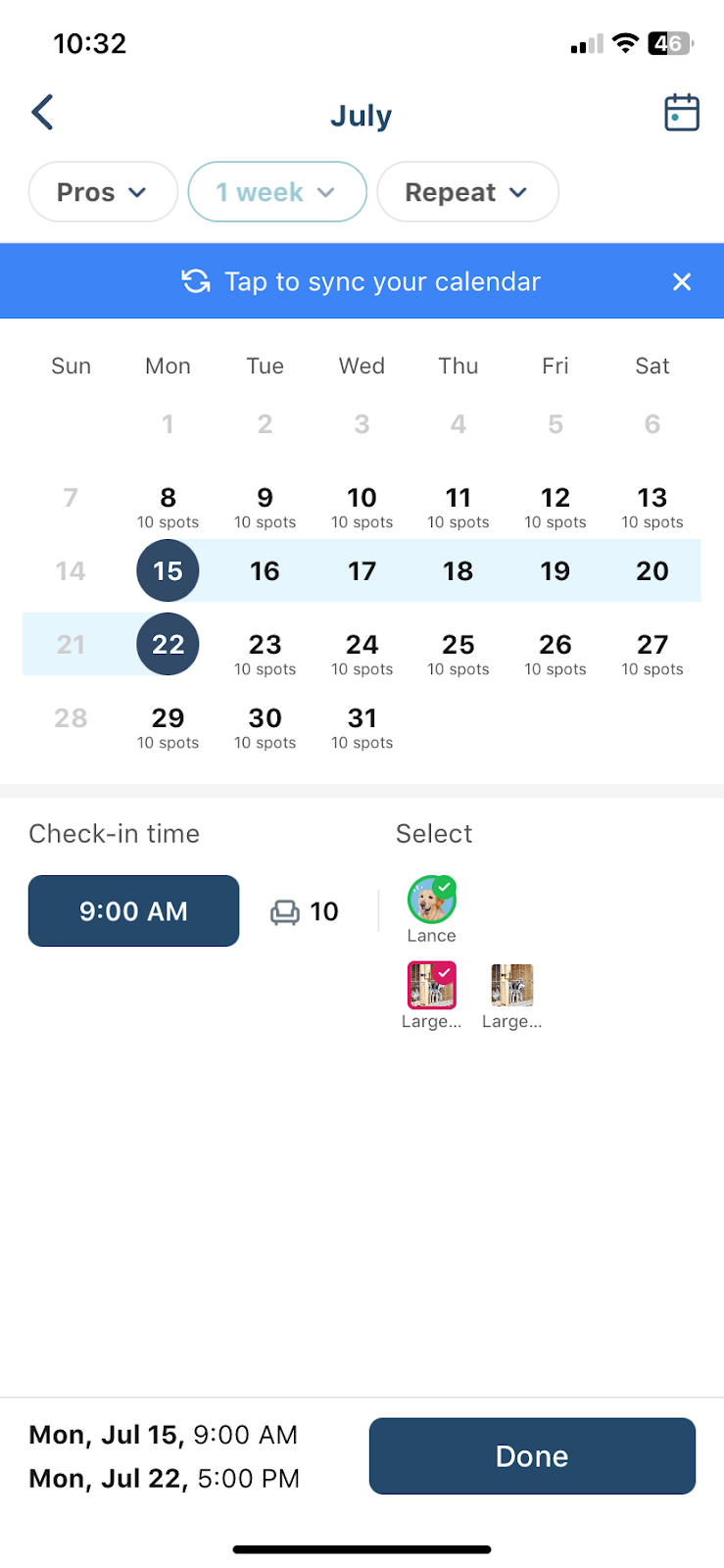Deselect the checked Large kennel option

[432, 995]
